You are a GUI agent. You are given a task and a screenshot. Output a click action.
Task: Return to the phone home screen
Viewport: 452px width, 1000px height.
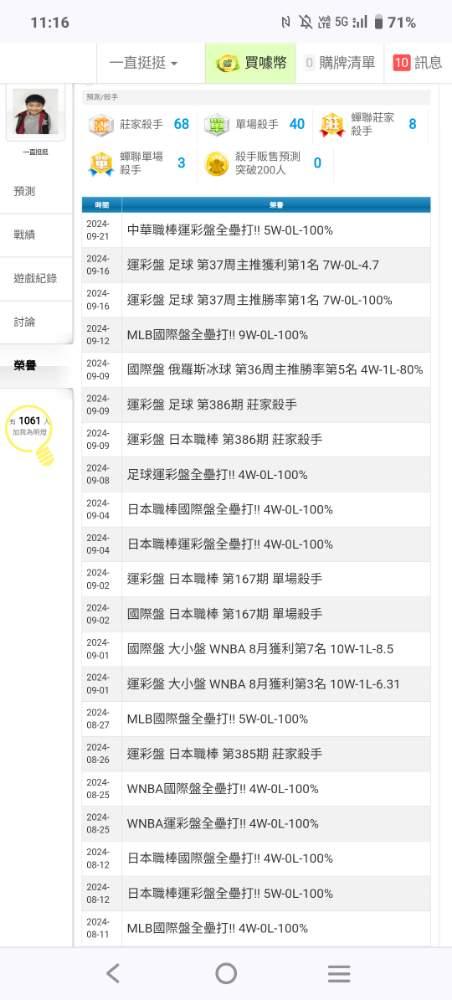[x=226, y=973]
